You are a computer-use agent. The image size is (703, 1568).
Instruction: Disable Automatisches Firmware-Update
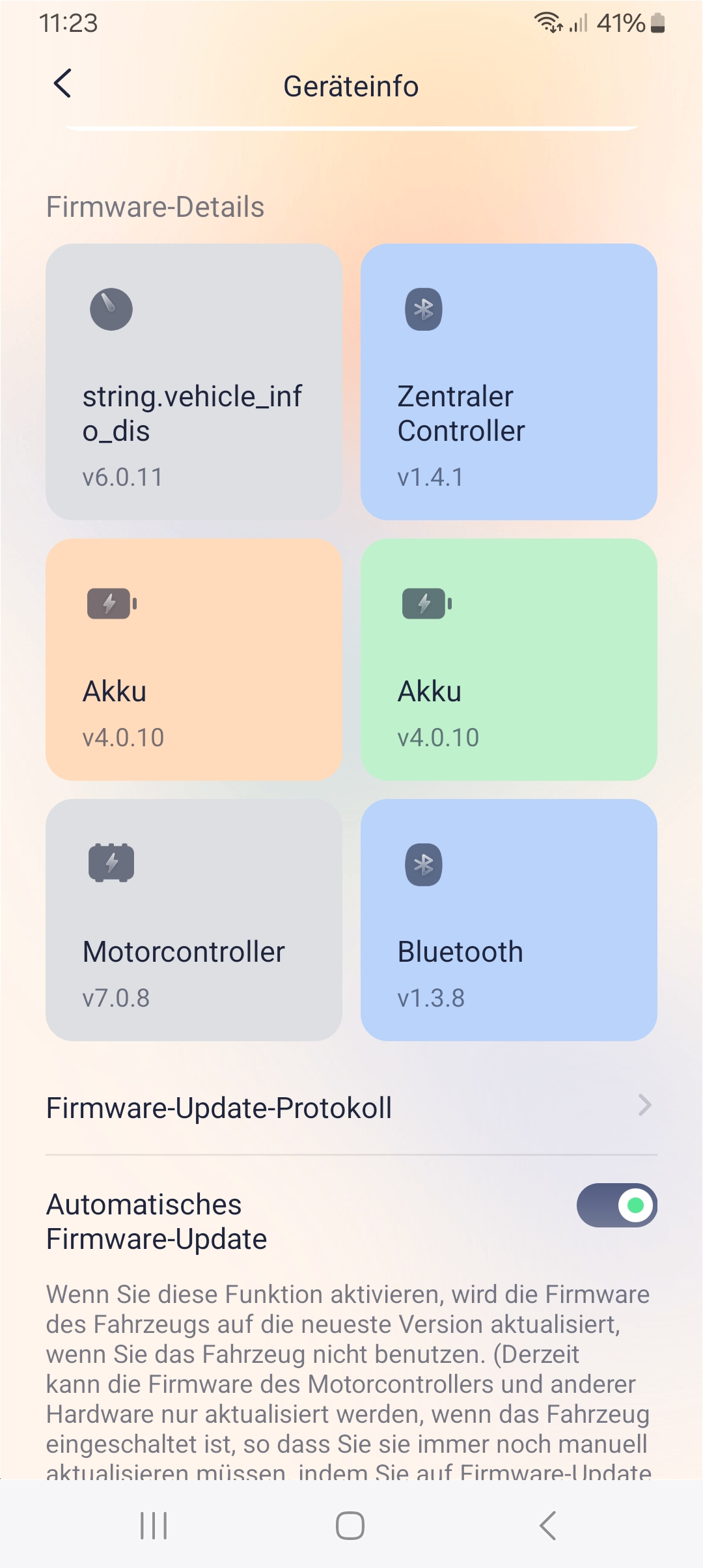pyautogui.click(x=616, y=1205)
